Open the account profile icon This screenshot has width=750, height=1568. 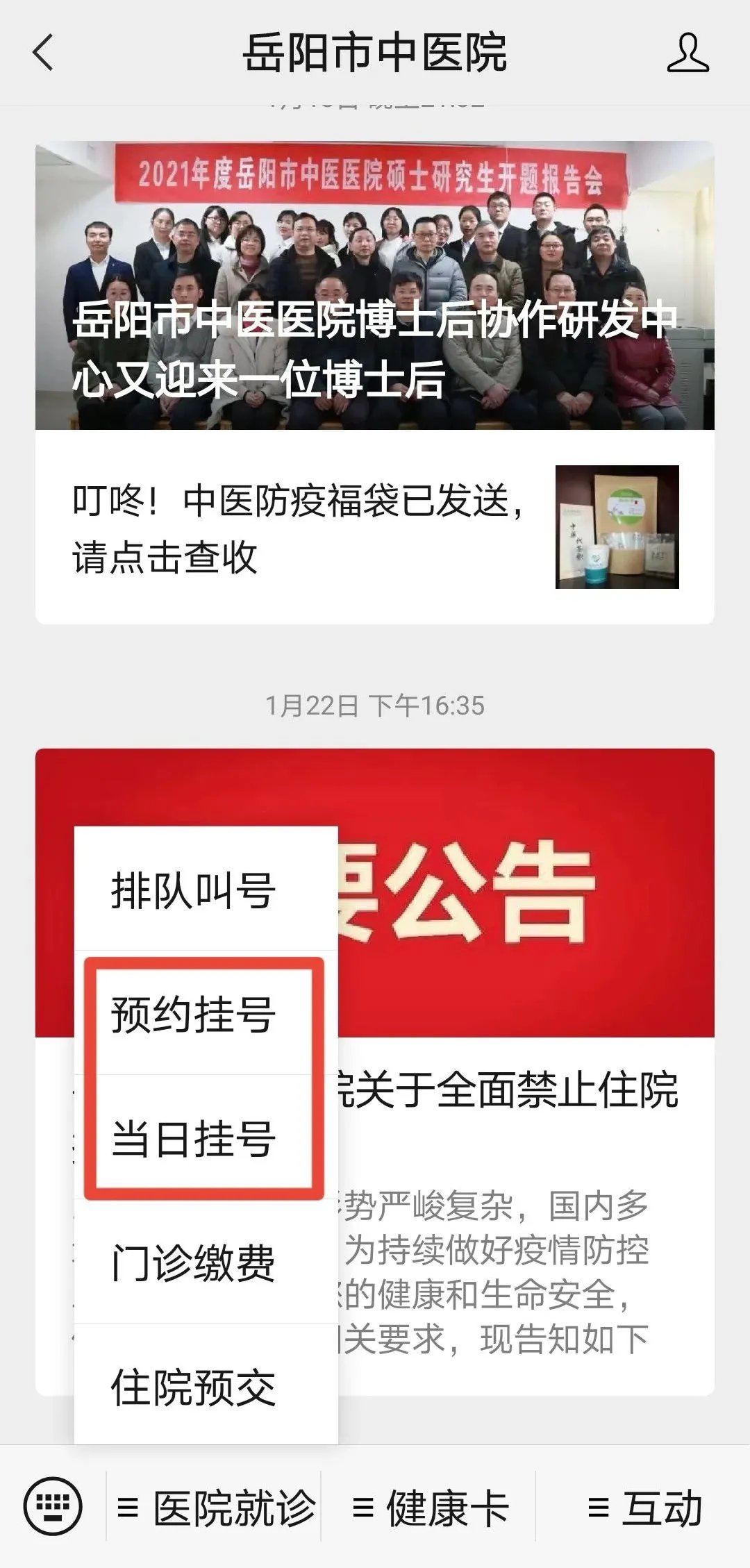pos(687,53)
